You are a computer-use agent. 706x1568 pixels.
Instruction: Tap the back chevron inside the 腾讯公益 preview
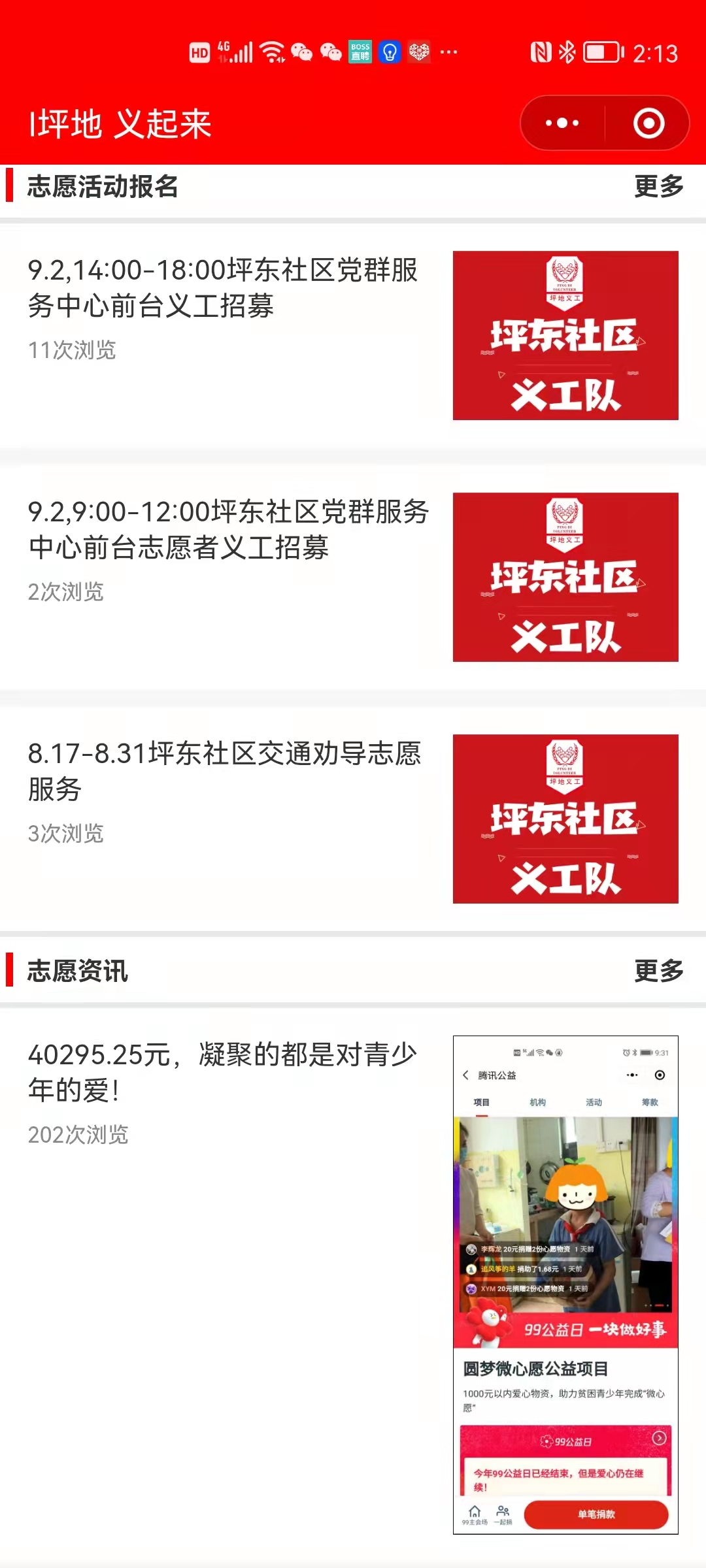[x=465, y=1075]
